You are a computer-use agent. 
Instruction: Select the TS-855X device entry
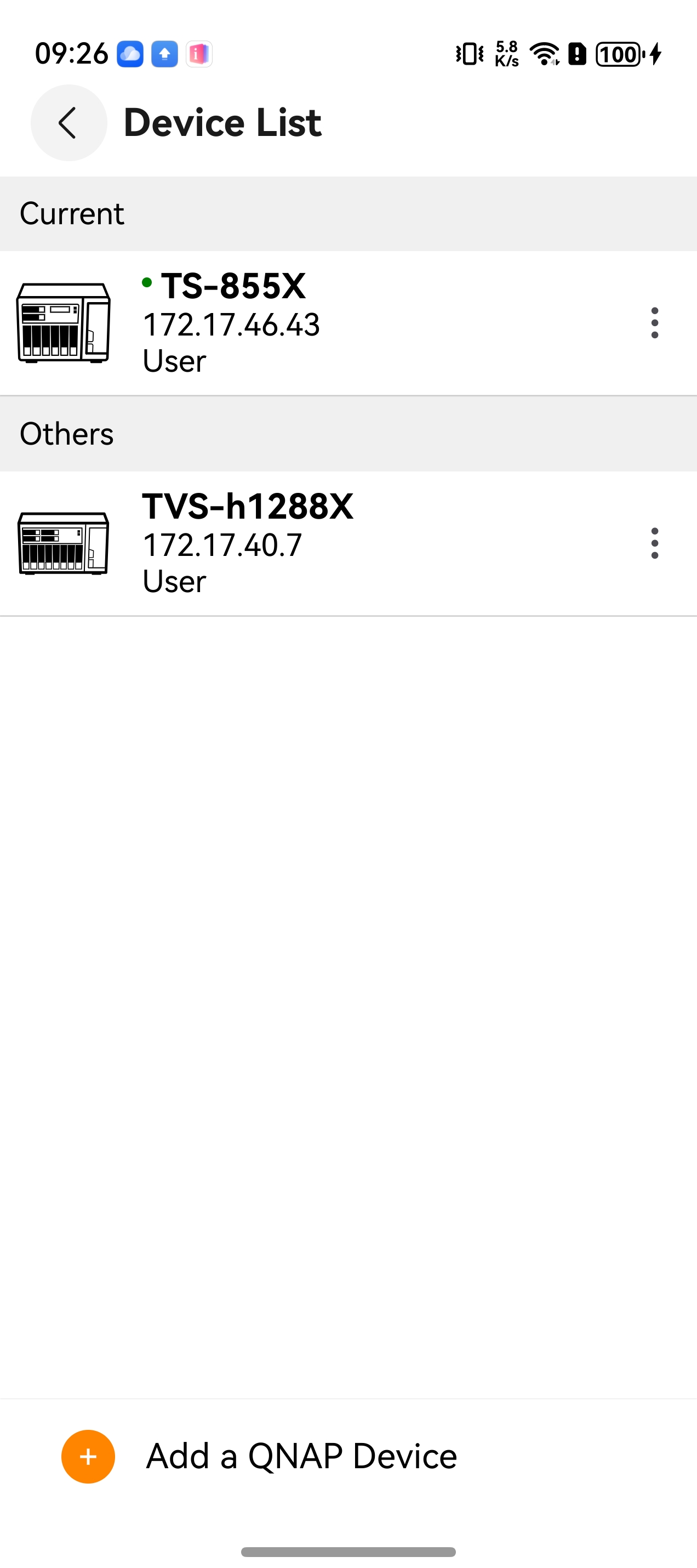pyautogui.click(x=304, y=323)
